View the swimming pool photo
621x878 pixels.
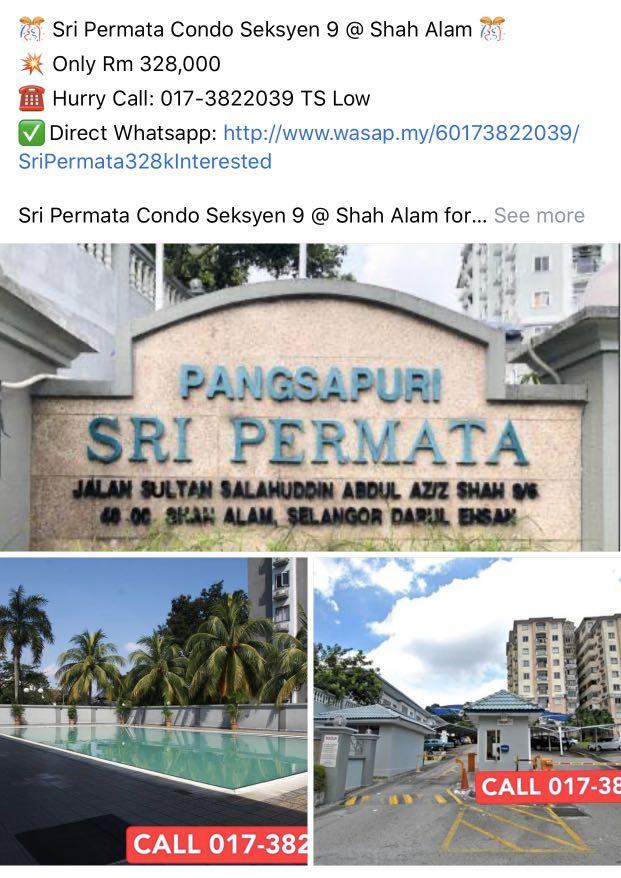click(153, 710)
